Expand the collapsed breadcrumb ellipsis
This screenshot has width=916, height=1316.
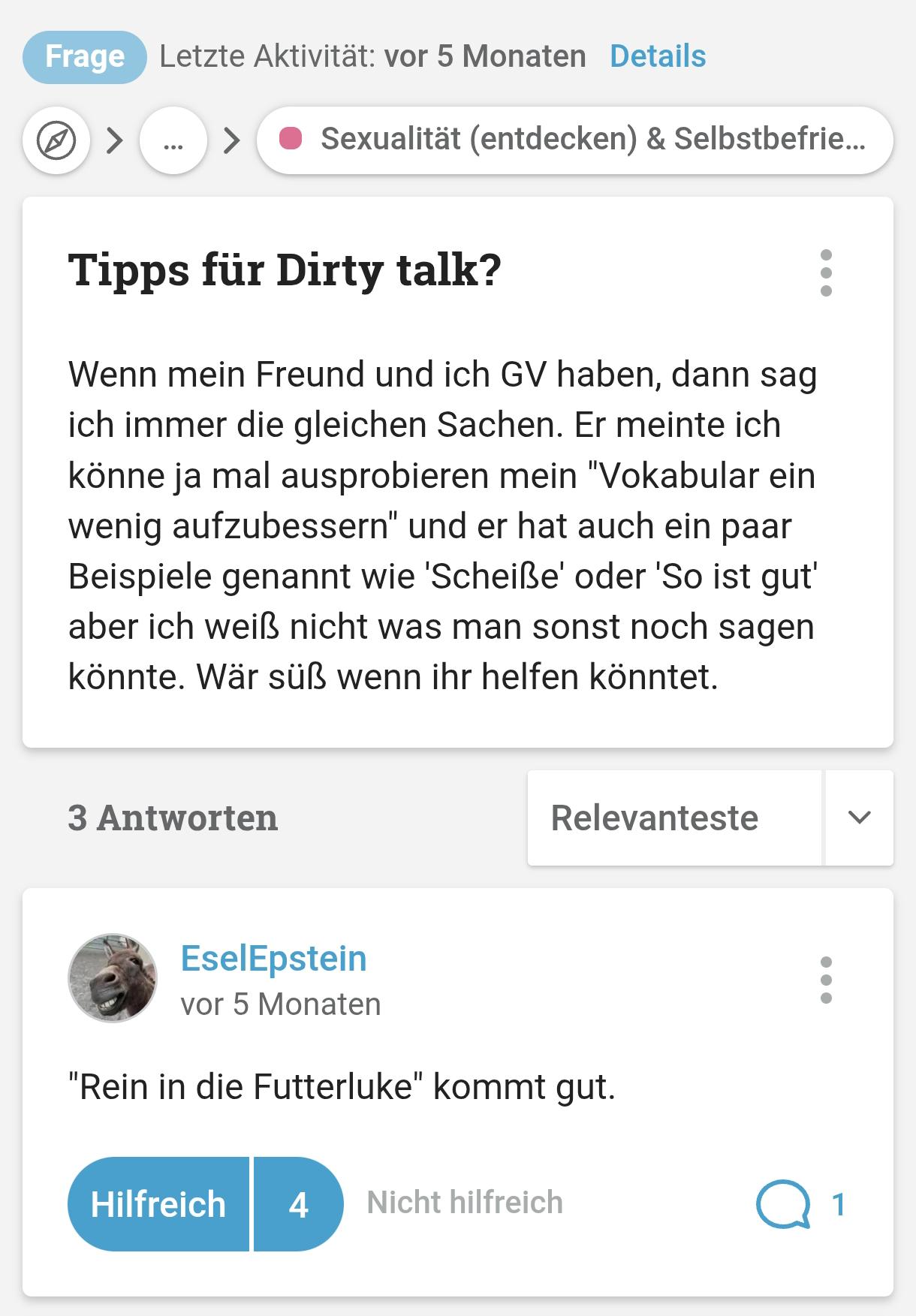[173, 140]
